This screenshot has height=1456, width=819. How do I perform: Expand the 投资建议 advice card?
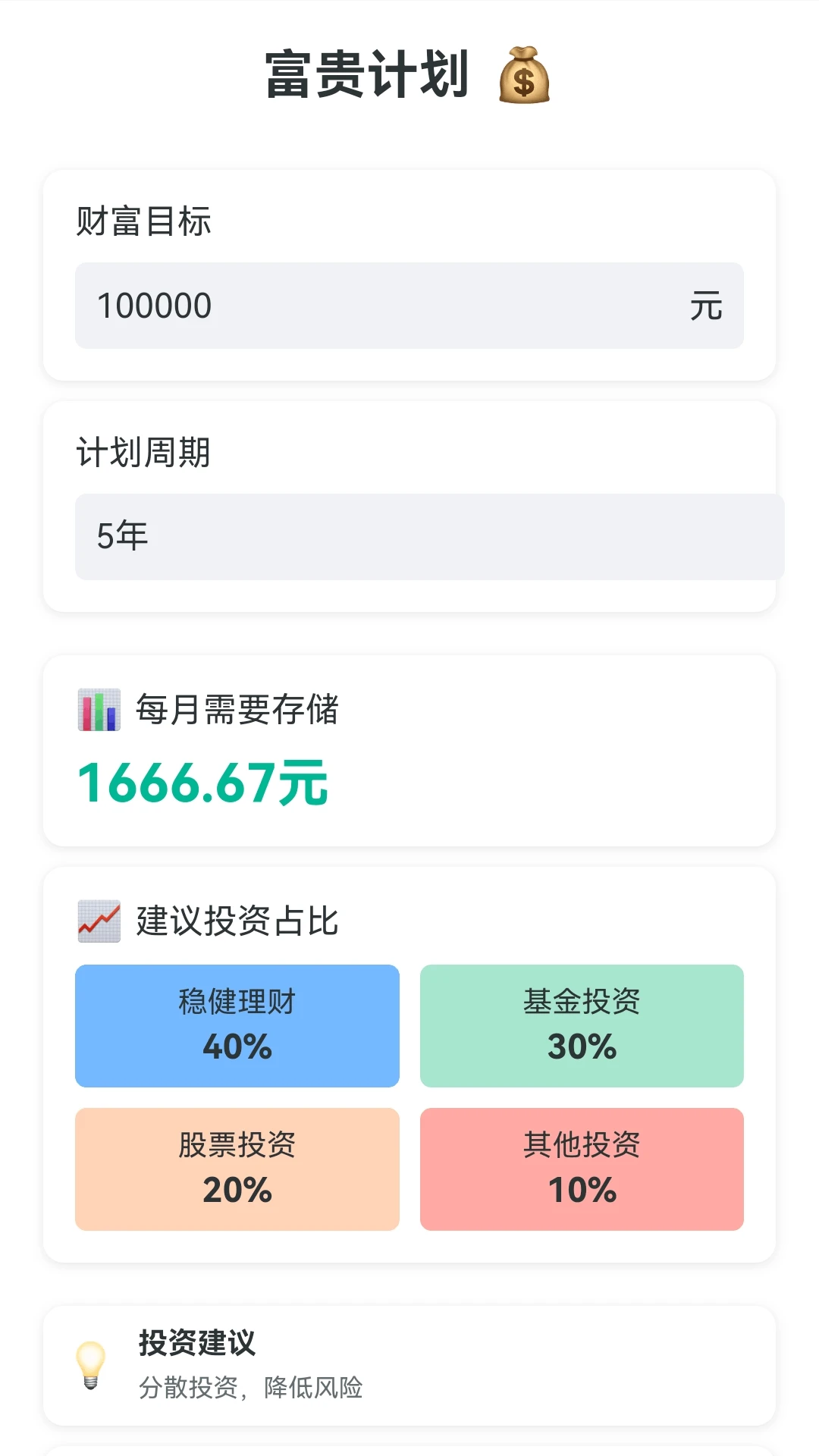(409, 1365)
